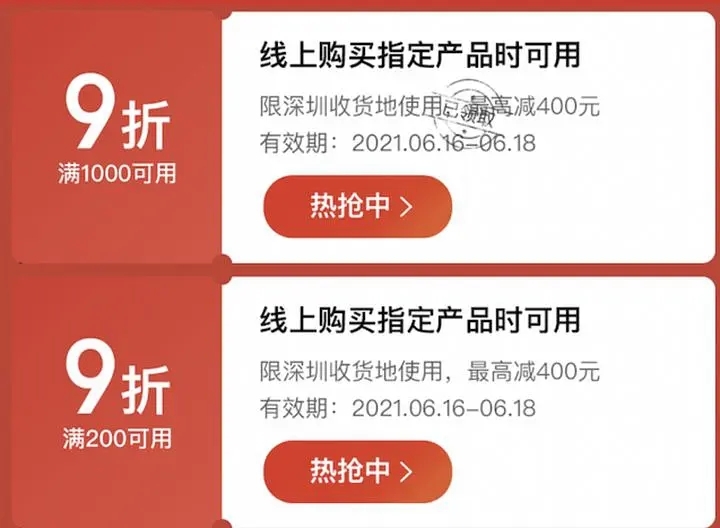Tap 热抢中 on the 满1000可用 coupon
Viewport: 720px width, 528px height.
357,207
